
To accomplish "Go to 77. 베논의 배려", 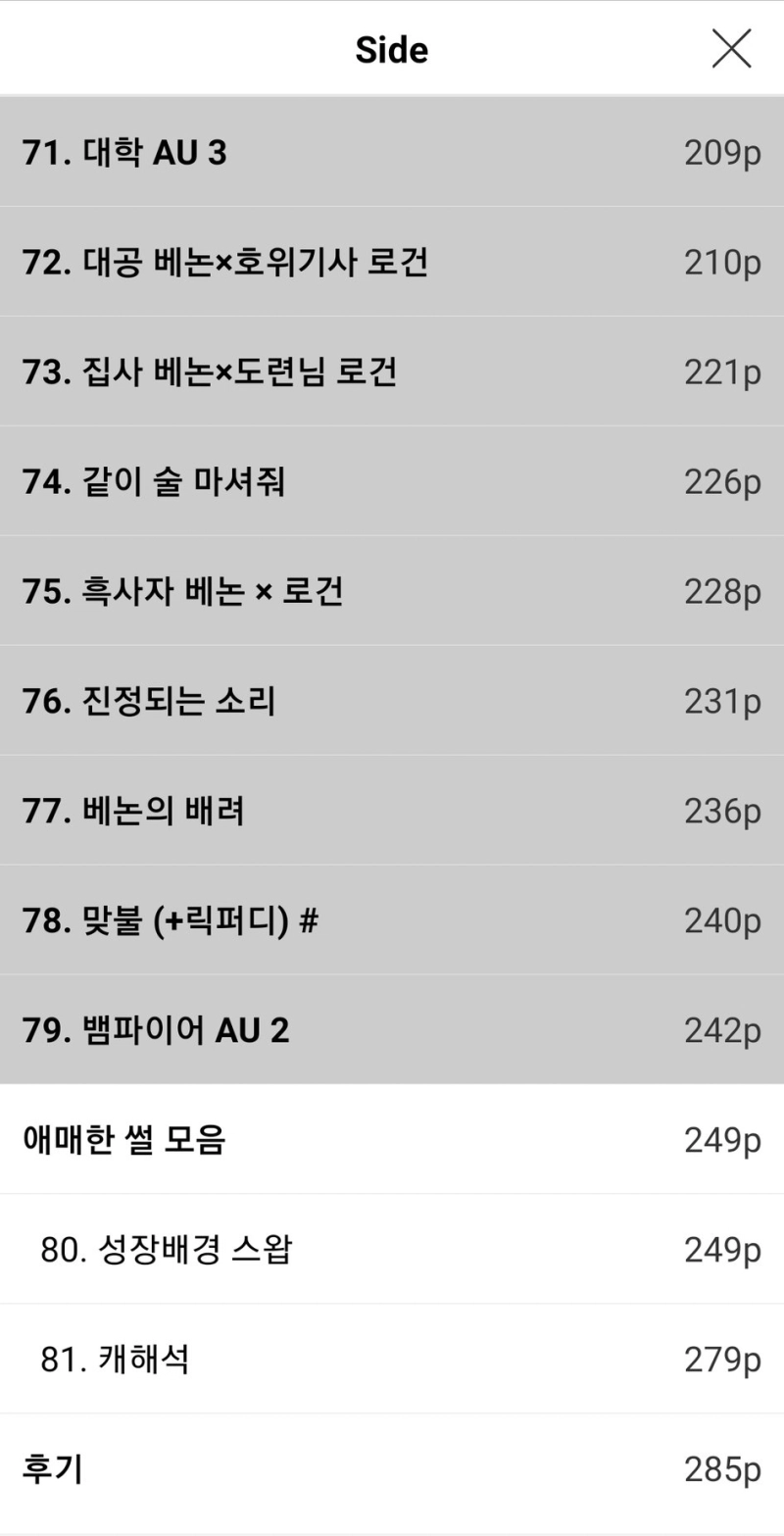I will click(x=392, y=812).
